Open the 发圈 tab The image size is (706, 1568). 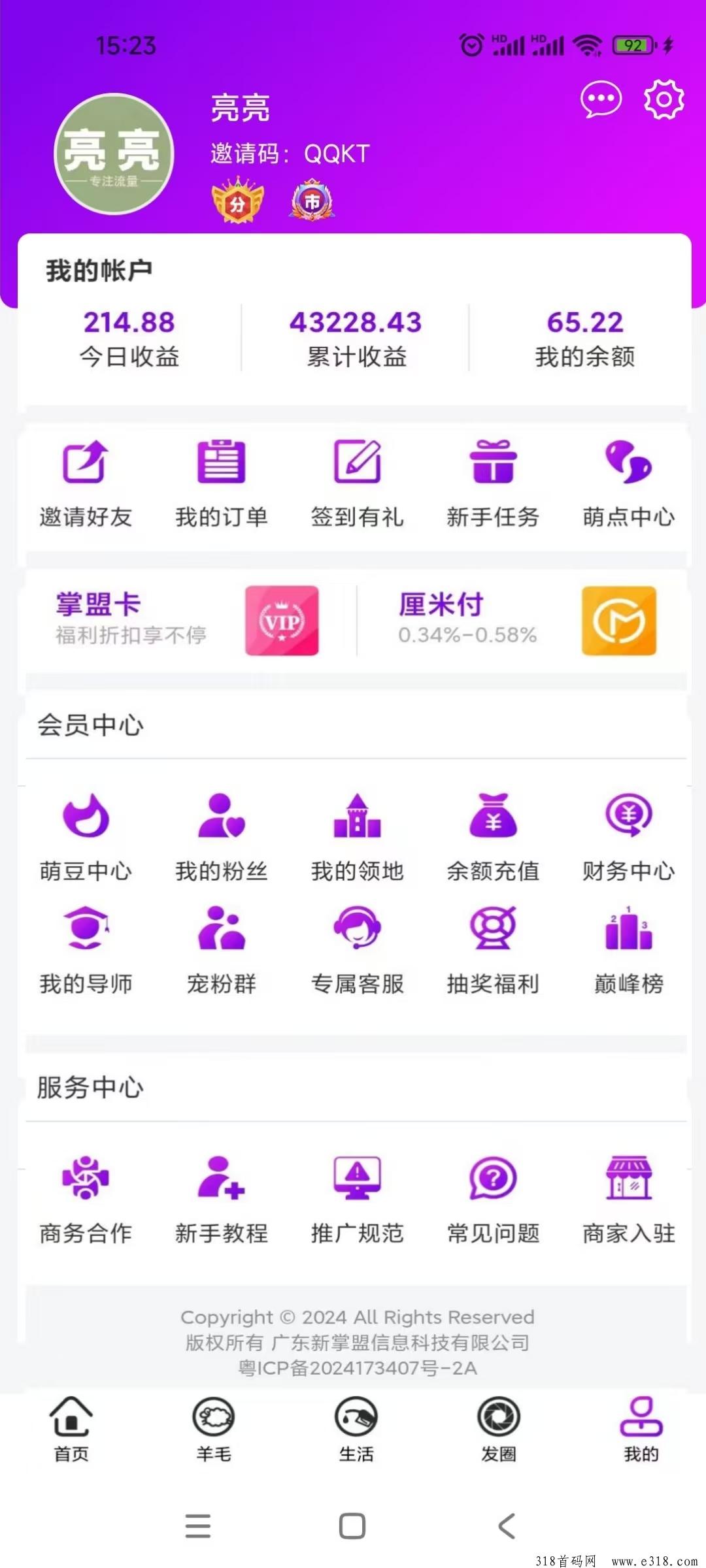pos(498,1431)
